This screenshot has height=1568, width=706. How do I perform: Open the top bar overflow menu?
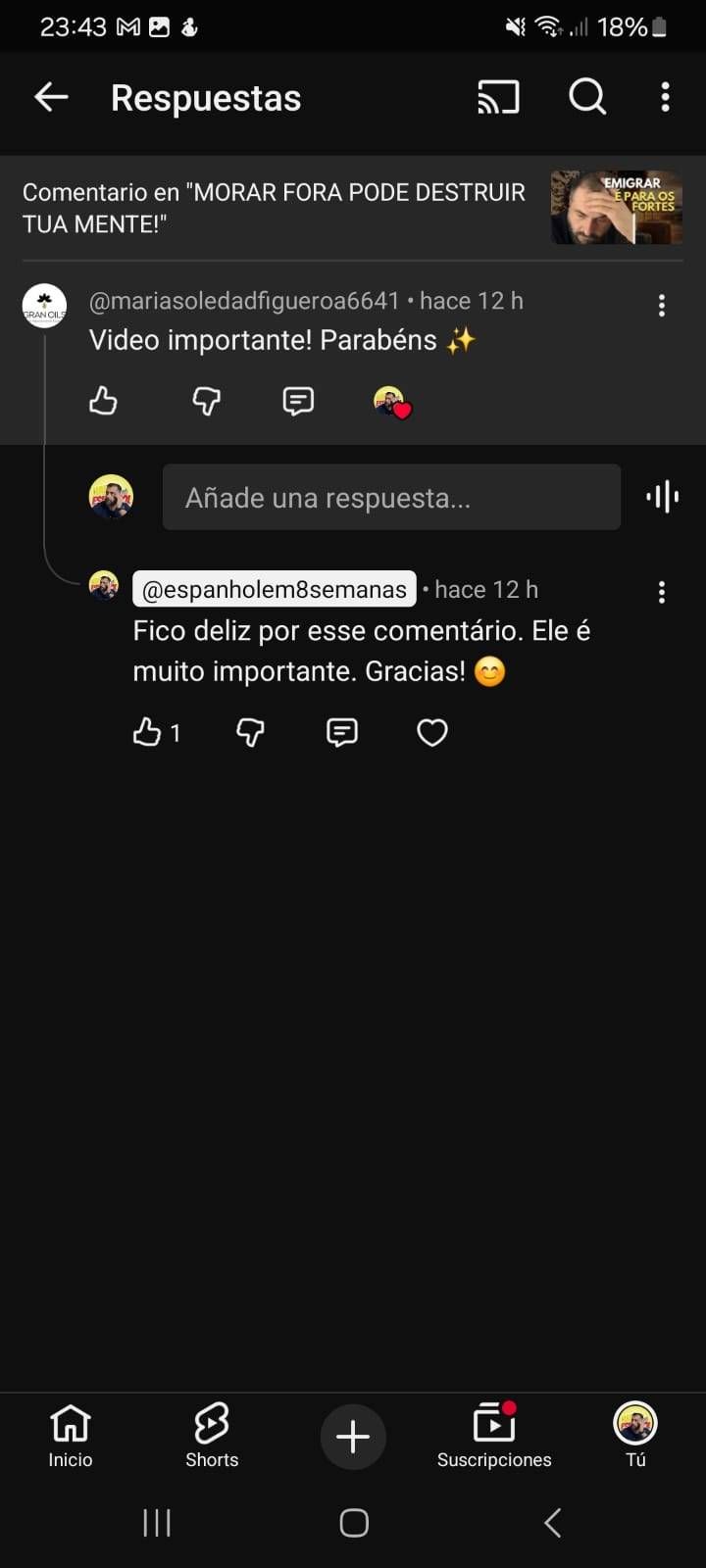pyautogui.click(x=666, y=97)
